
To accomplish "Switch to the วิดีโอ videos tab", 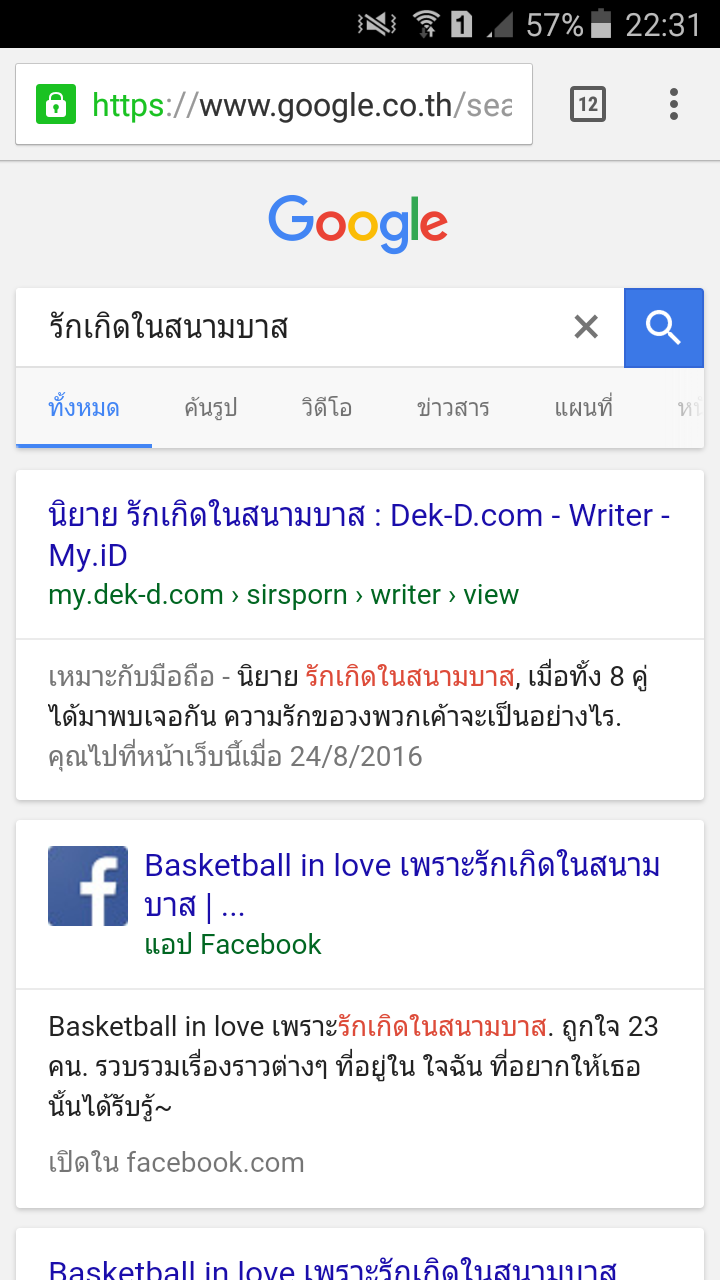I will [327, 408].
